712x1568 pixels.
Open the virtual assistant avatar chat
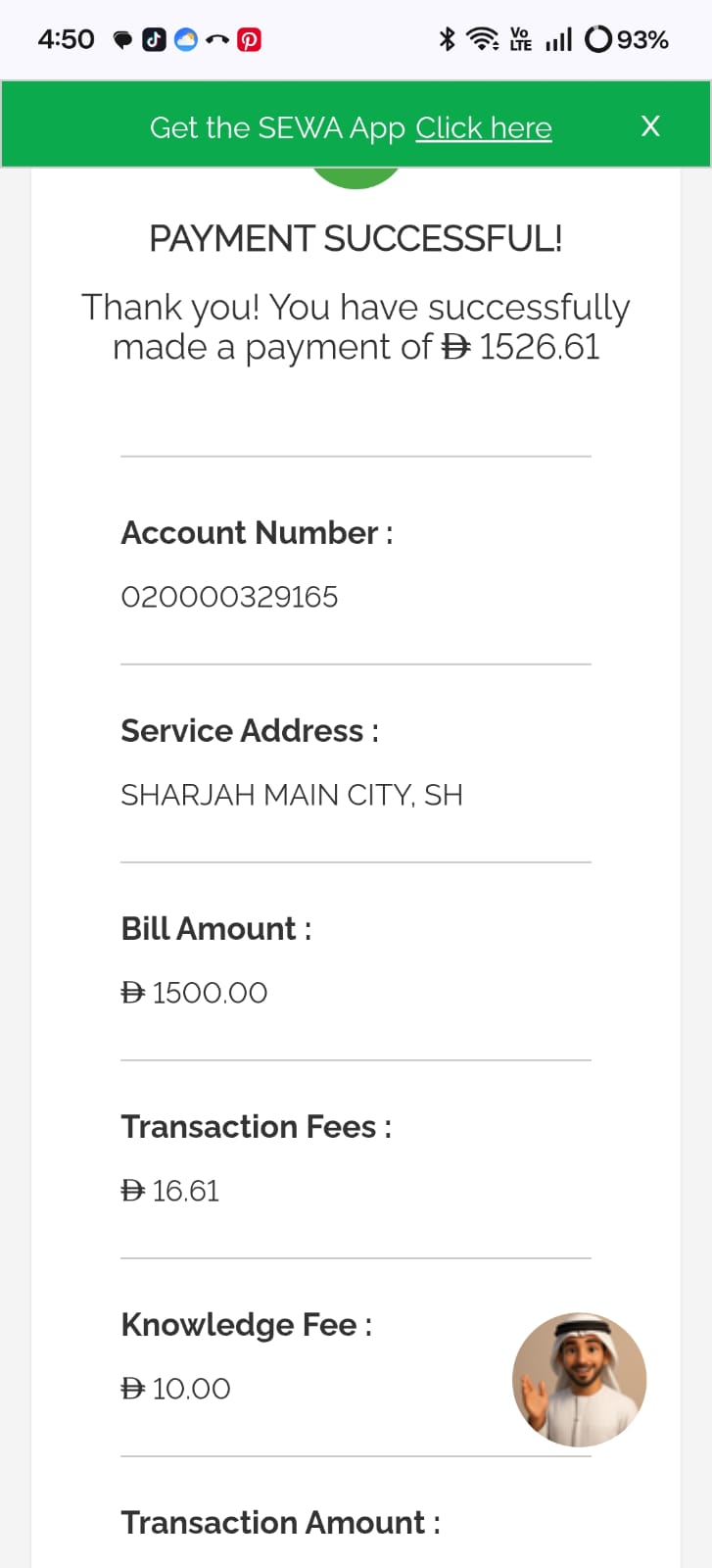coord(579,1379)
